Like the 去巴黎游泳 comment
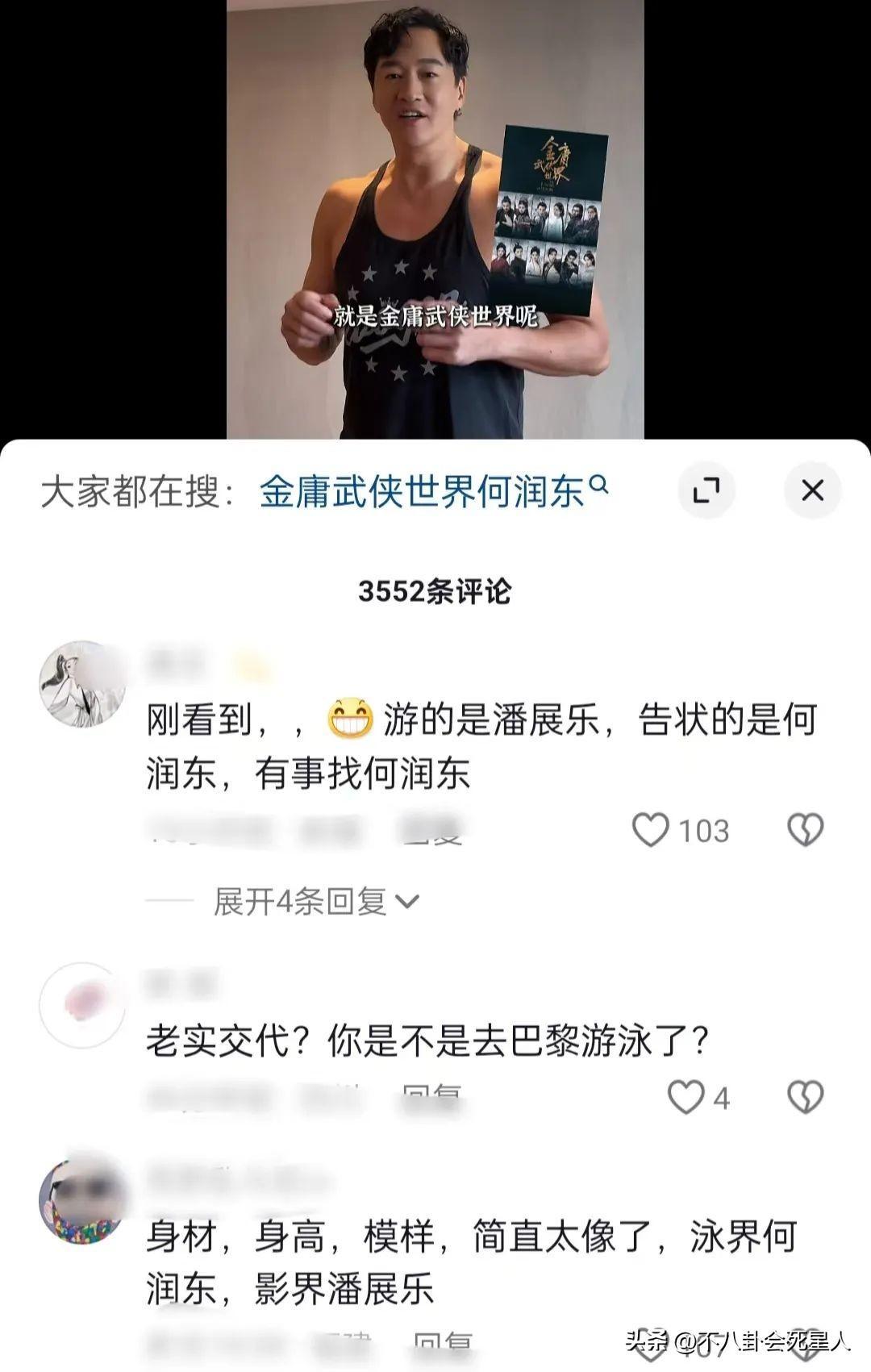The width and height of the screenshot is (871, 1372). [x=686, y=1097]
